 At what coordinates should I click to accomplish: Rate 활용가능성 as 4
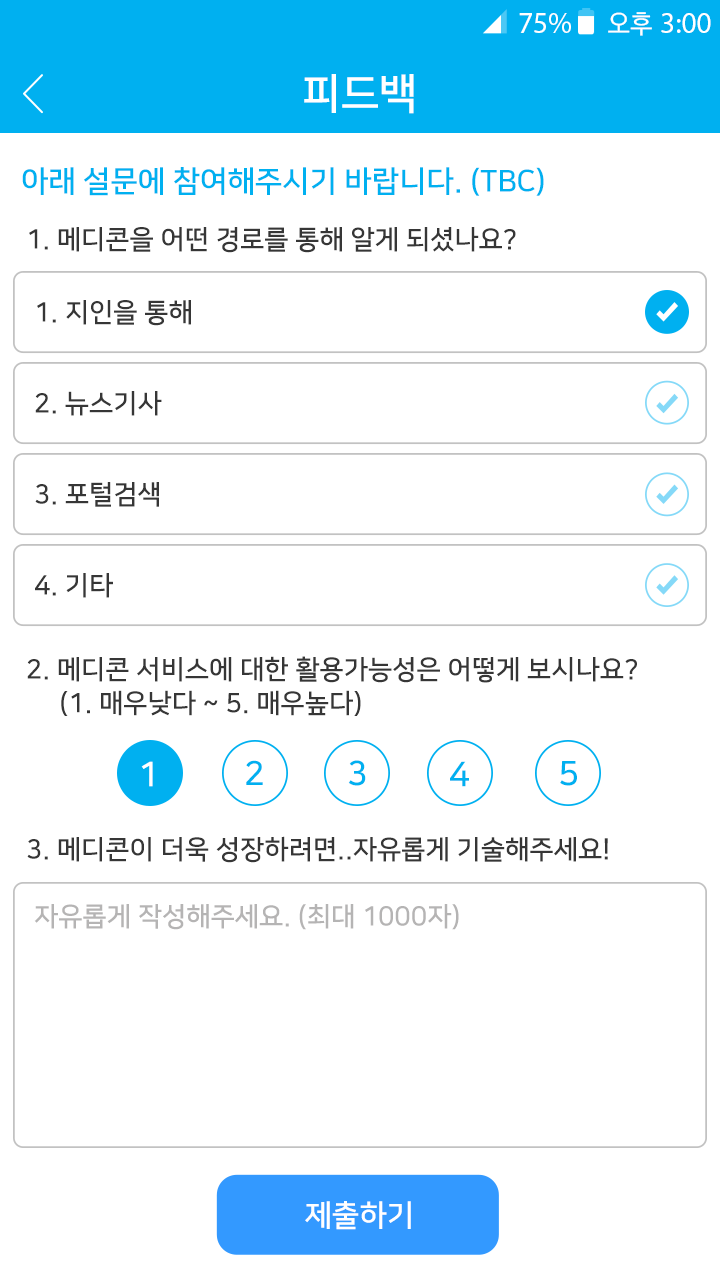pos(460,773)
